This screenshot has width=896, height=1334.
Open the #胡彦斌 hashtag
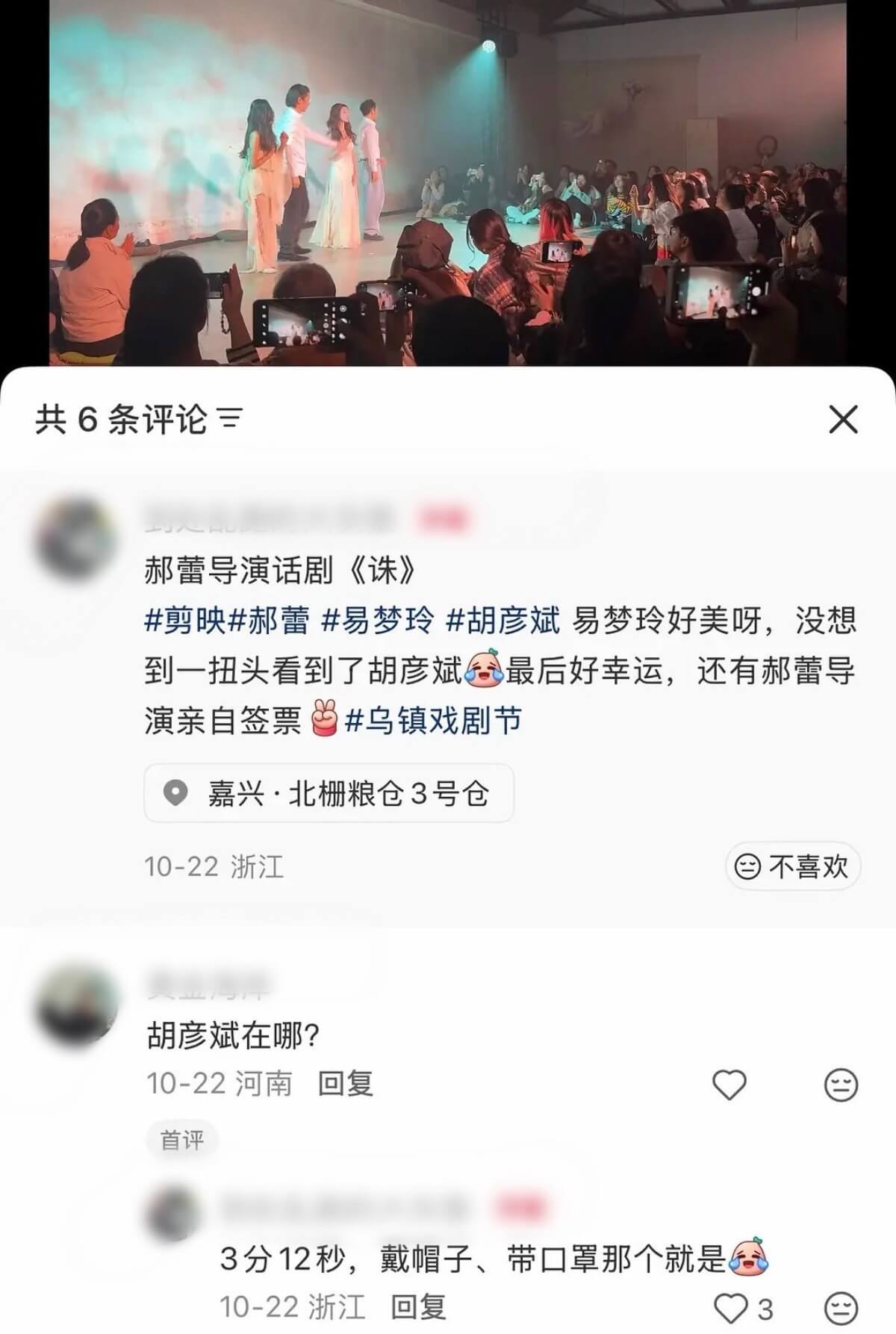point(503,621)
